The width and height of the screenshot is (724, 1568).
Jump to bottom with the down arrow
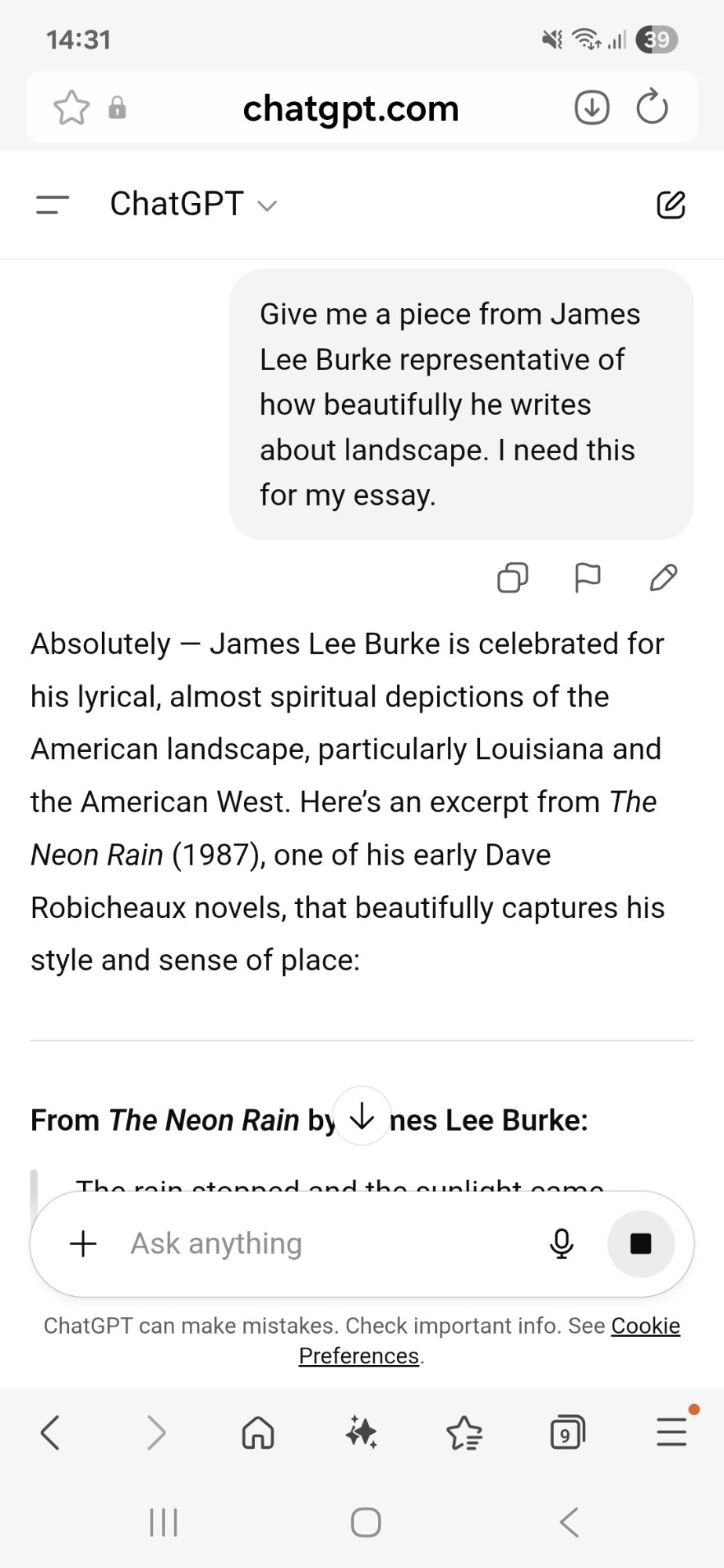pos(362,1116)
